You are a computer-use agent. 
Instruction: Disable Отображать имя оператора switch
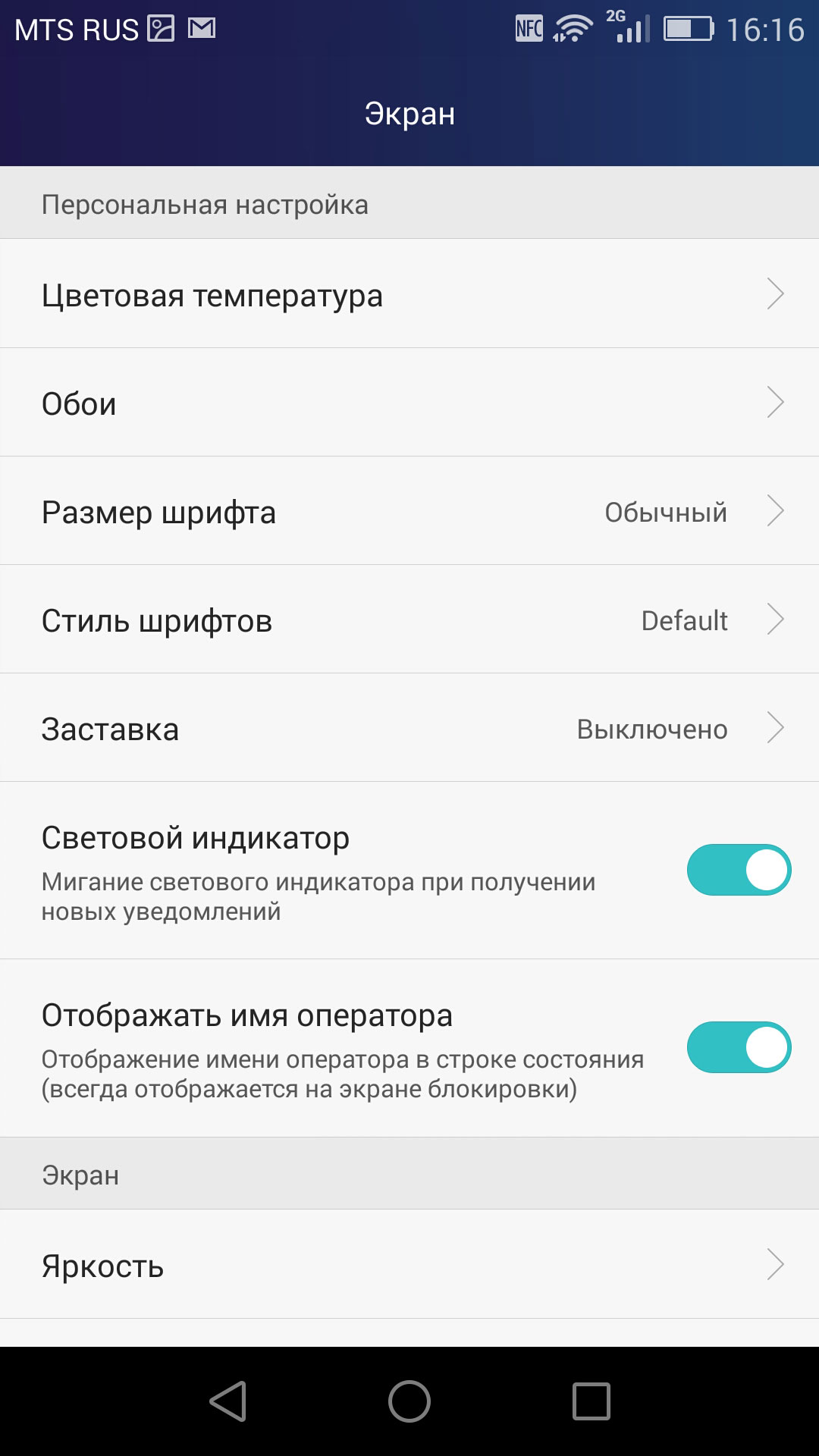(739, 1047)
